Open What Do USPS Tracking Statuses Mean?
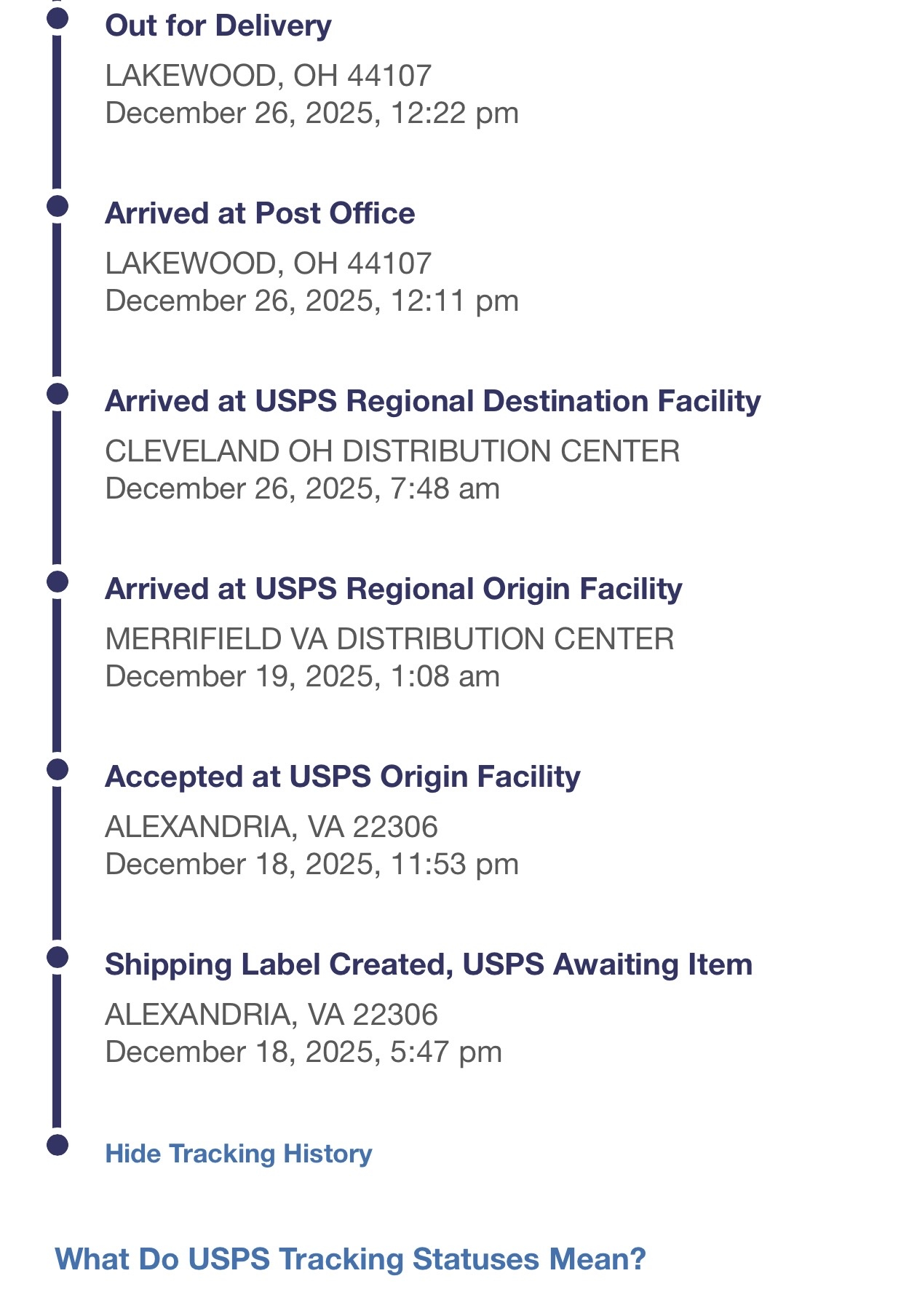This screenshot has height=1316, width=909. 350,1259
